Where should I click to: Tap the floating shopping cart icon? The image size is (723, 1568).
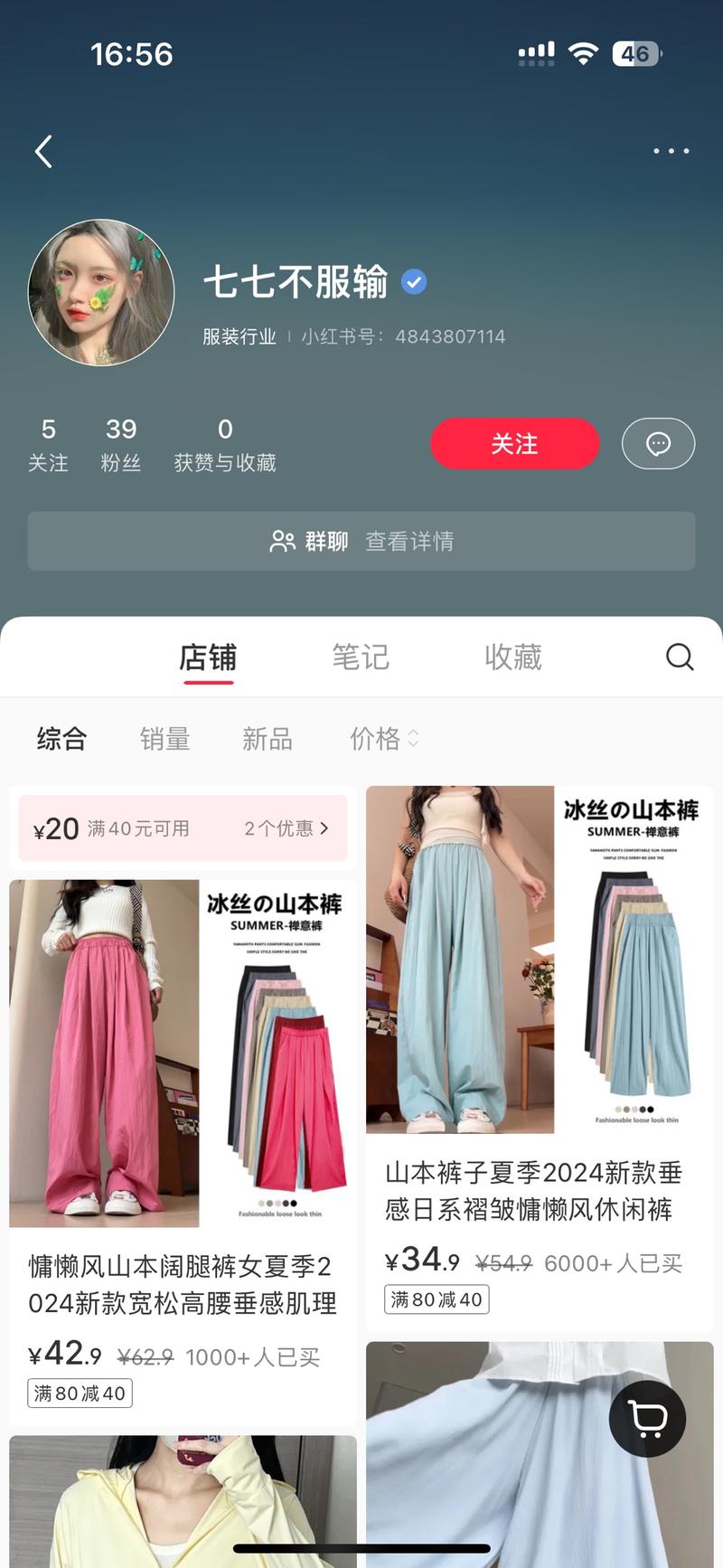(x=648, y=1419)
